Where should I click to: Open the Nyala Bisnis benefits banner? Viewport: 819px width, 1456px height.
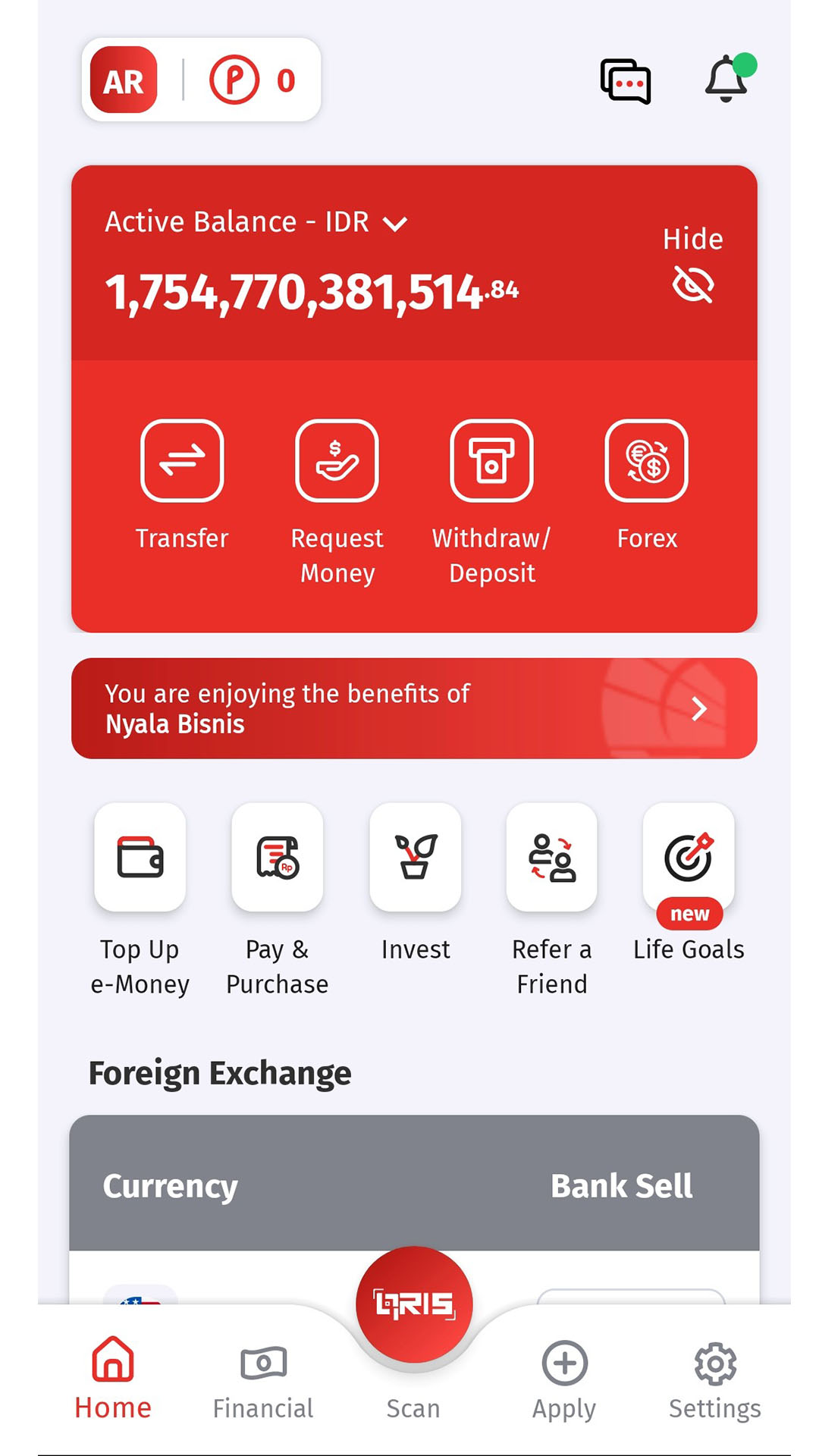414,708
